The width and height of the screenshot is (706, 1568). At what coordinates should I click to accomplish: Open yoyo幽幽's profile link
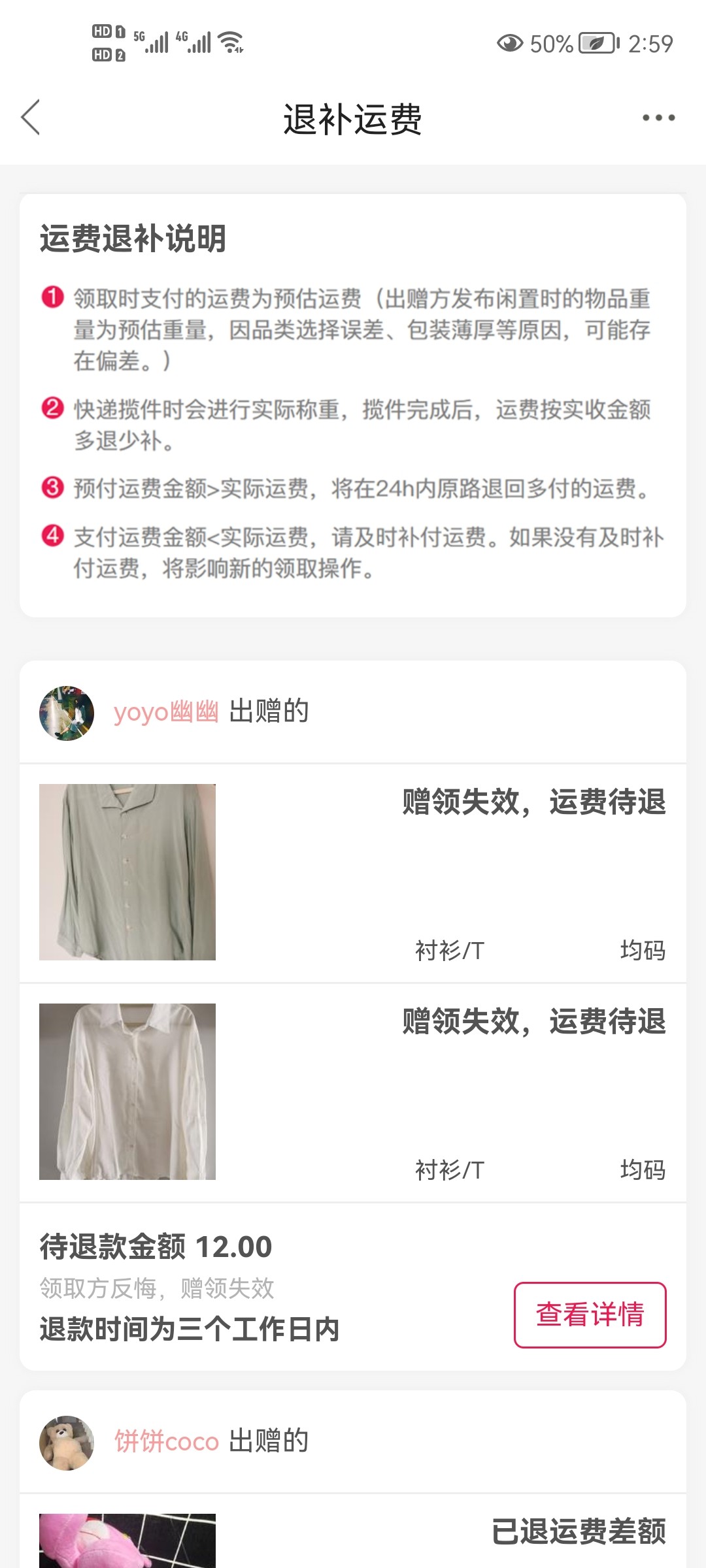pos(166,711)
